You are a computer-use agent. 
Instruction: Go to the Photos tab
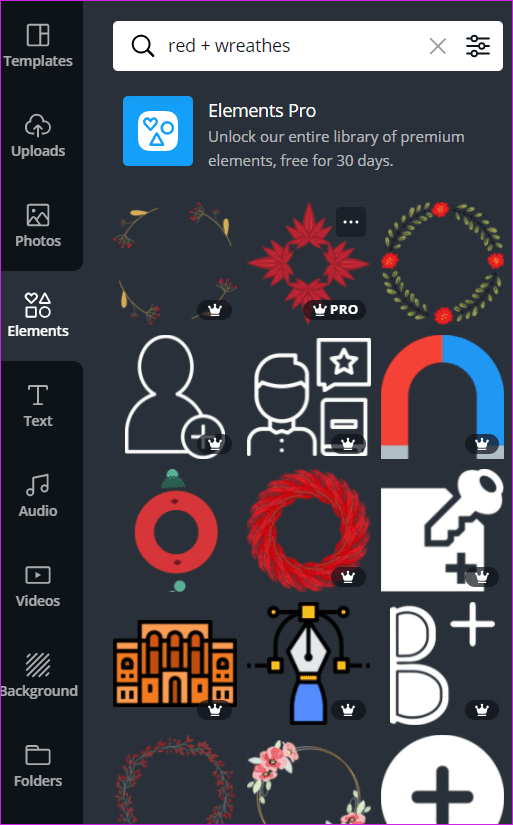38,226
